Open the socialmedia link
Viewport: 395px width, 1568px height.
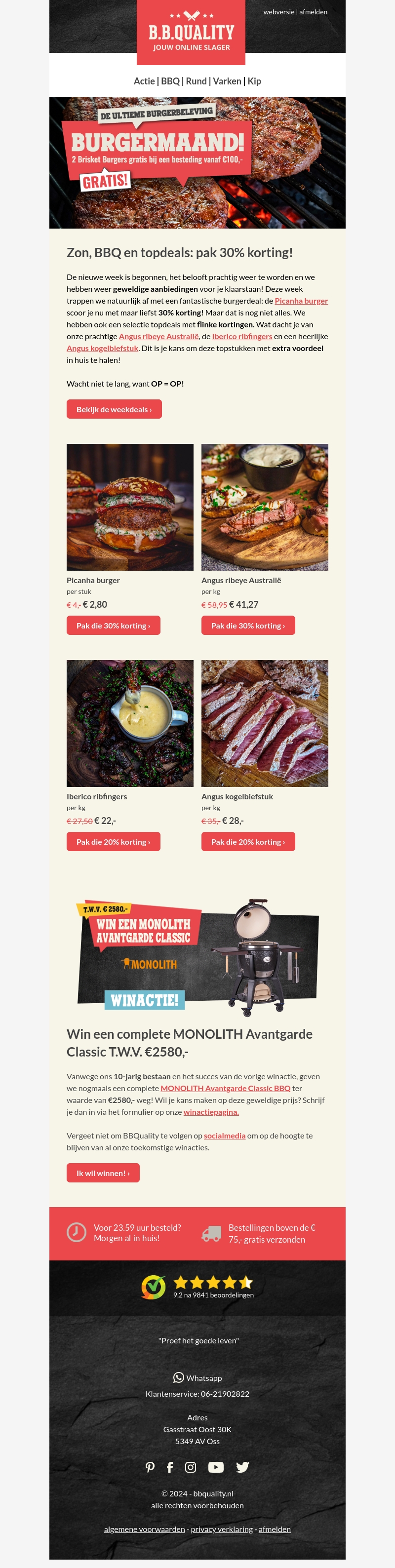(x=224, y=1135)
